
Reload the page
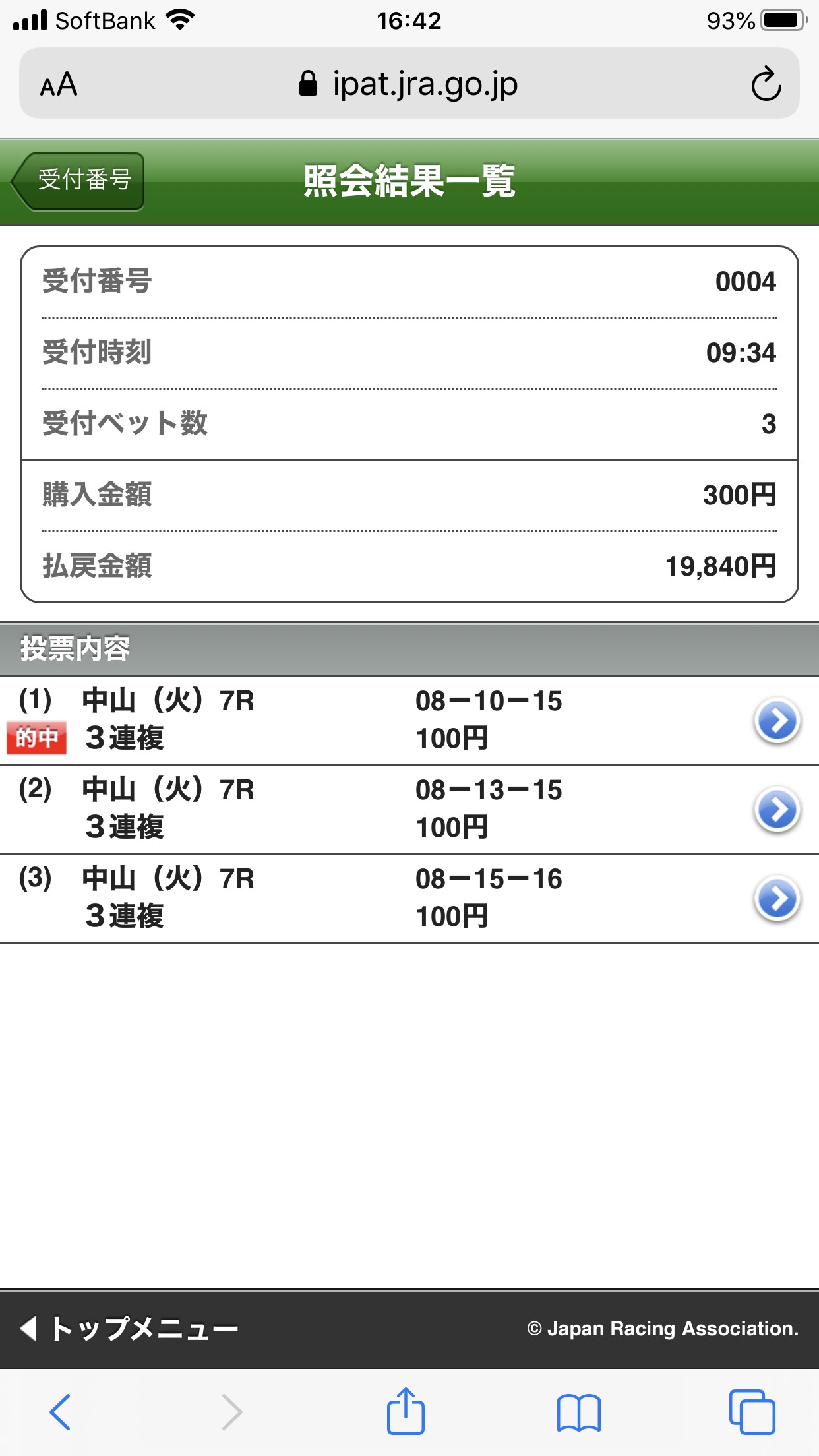pos(766,84)
